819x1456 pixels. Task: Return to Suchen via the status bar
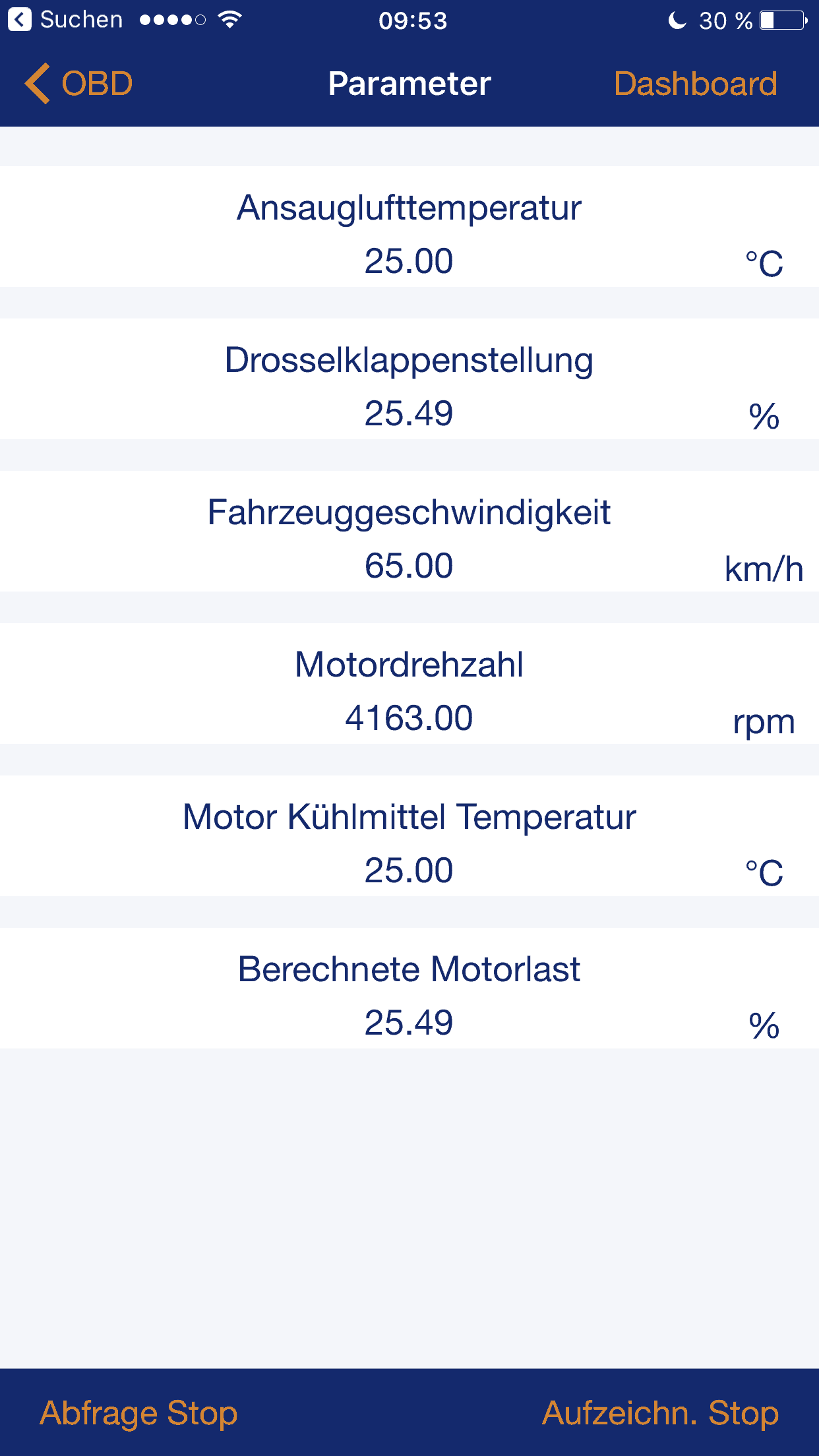(65, 20)
